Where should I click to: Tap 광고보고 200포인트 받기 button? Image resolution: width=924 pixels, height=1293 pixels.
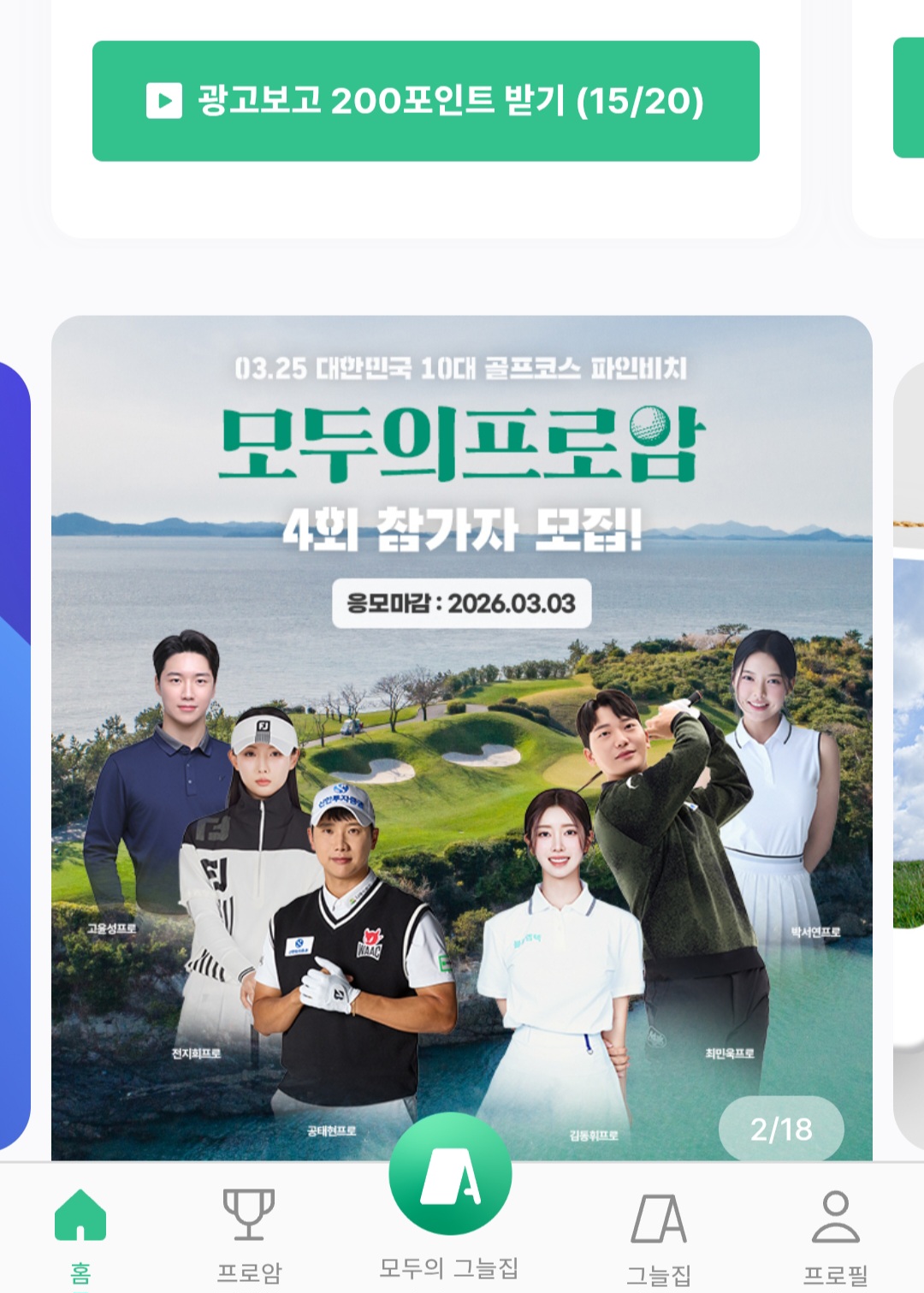point(425,101)
